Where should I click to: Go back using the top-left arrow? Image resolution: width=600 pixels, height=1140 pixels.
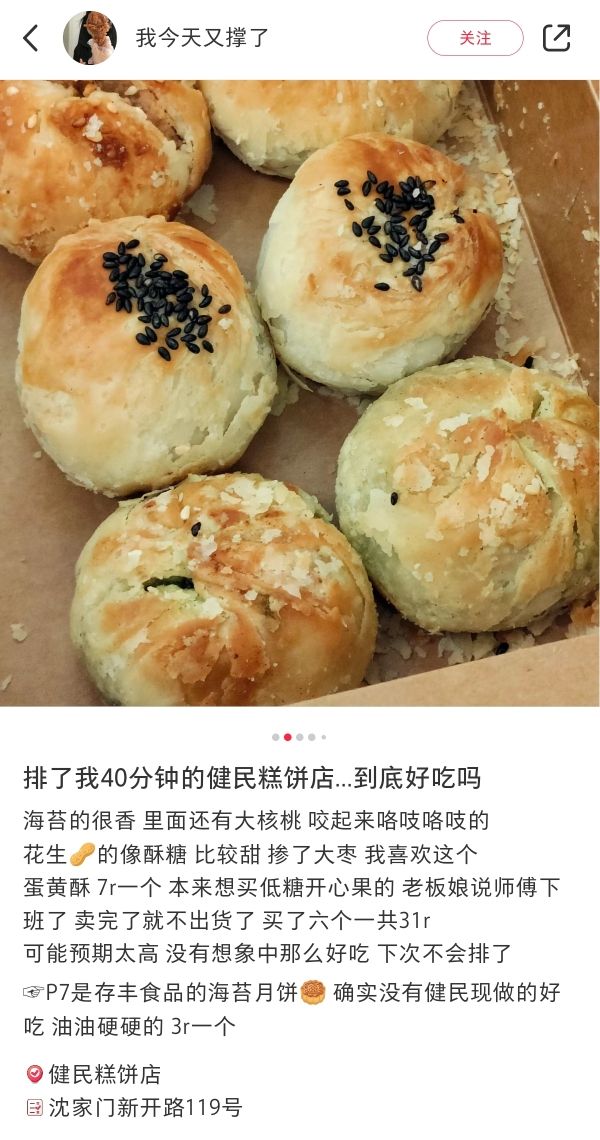pyautogui.click(x=31, y=38)
